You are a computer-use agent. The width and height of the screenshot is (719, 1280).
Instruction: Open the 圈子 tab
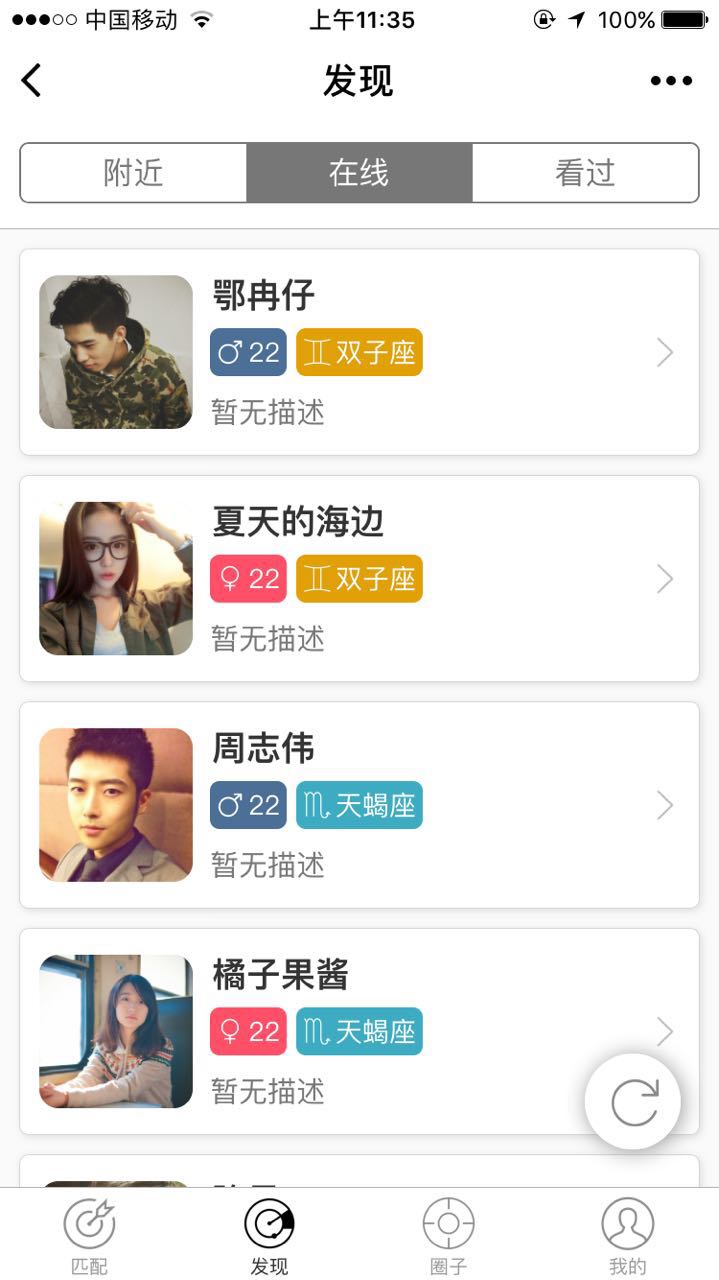click(448, 1236)
